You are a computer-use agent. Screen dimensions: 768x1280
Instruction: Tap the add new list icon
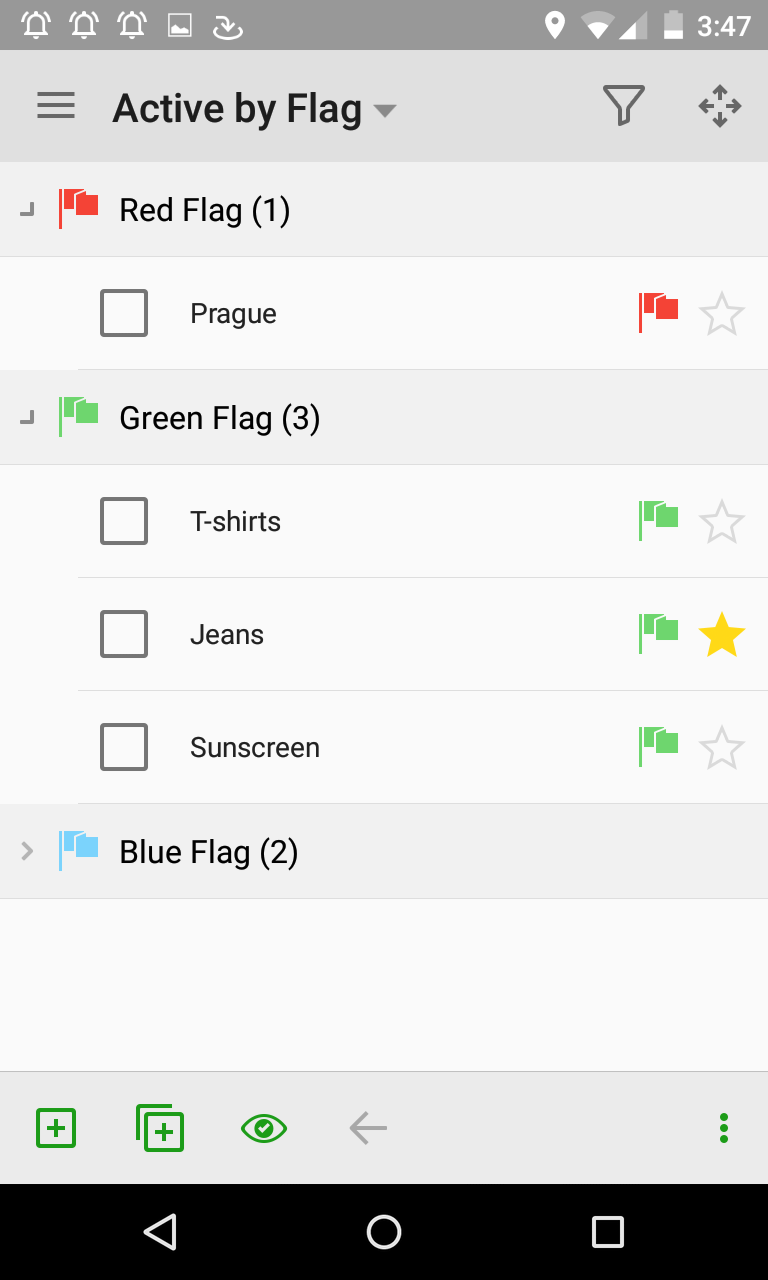[160, 1127]
